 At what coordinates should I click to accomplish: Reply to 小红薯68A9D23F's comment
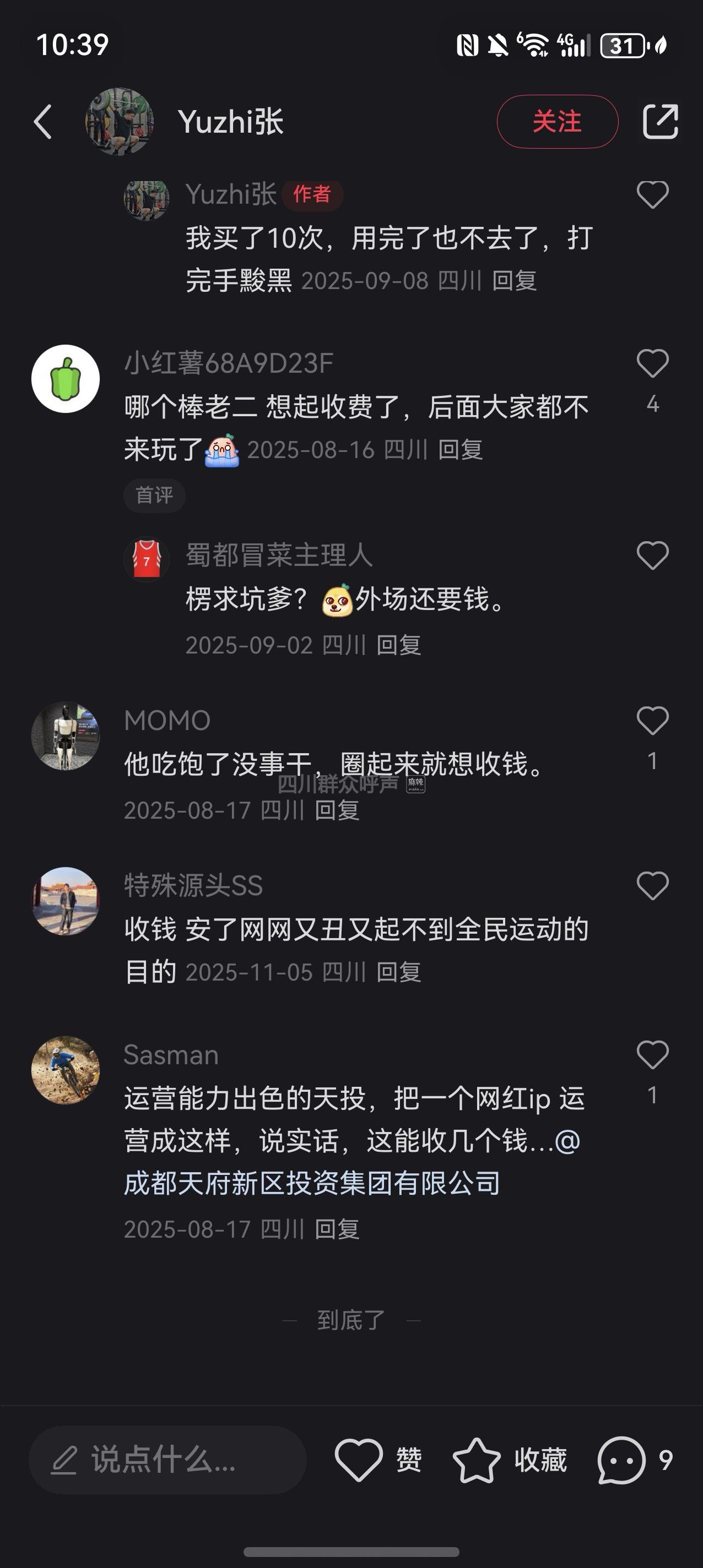(461, 450)
